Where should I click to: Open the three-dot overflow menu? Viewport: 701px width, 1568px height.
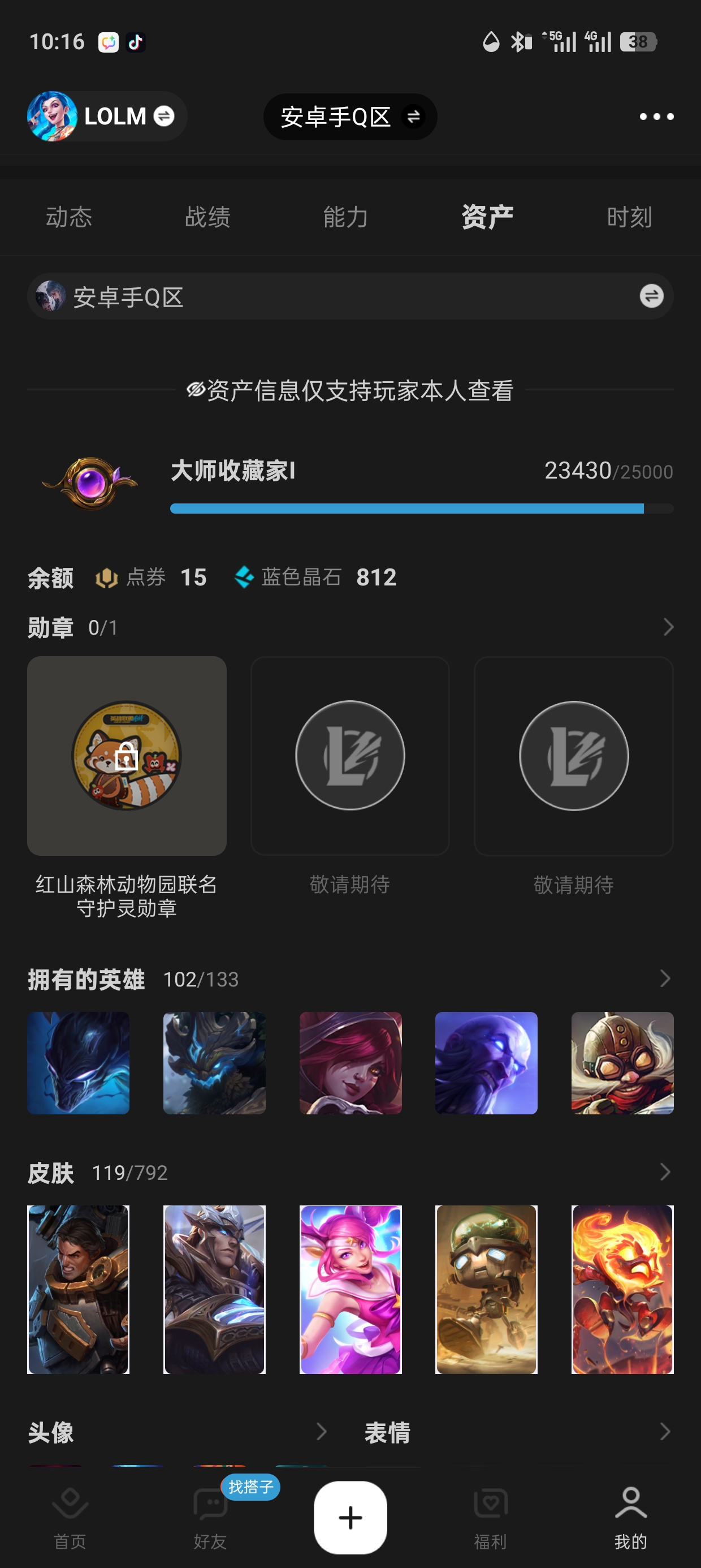coord(656,117)
